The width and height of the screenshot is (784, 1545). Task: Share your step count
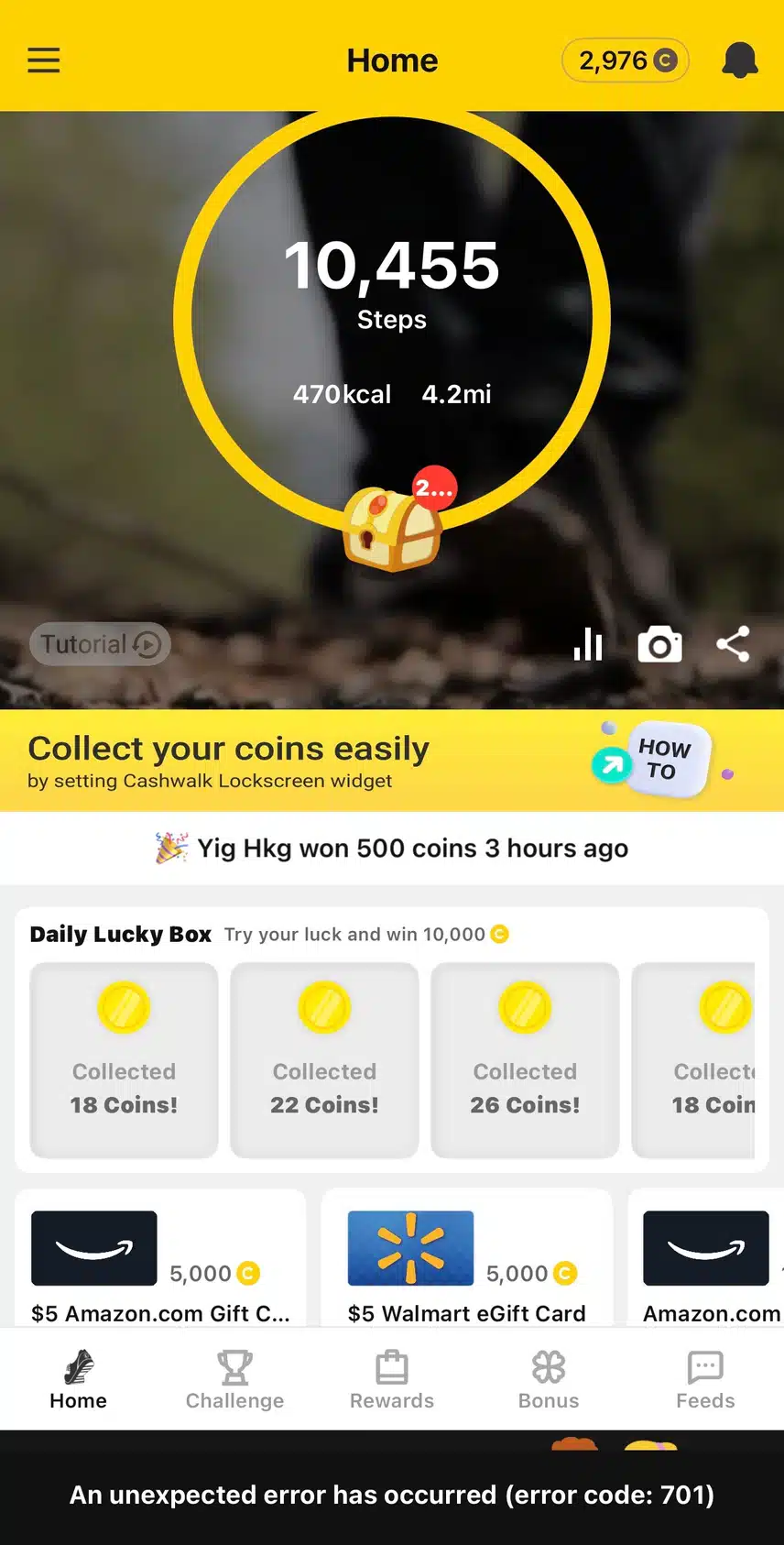733,644
